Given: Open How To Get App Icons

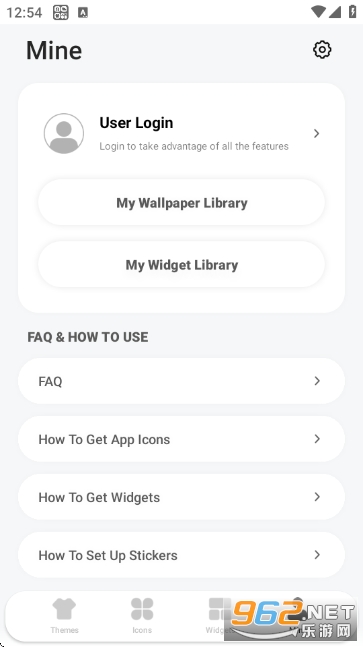Looking at the screenshot, I should click(182, 439).
